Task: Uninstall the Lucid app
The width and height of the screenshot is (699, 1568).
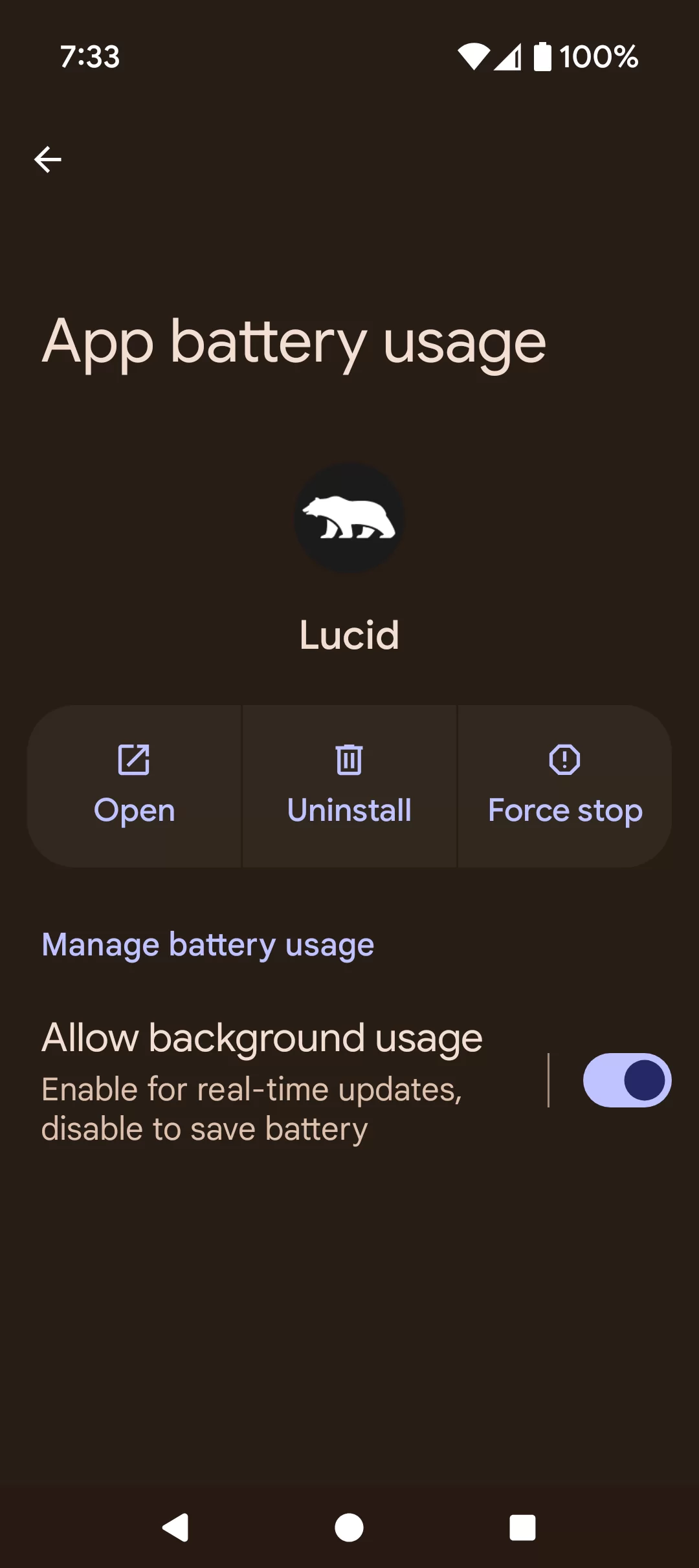Action: (x=349, y=786)
